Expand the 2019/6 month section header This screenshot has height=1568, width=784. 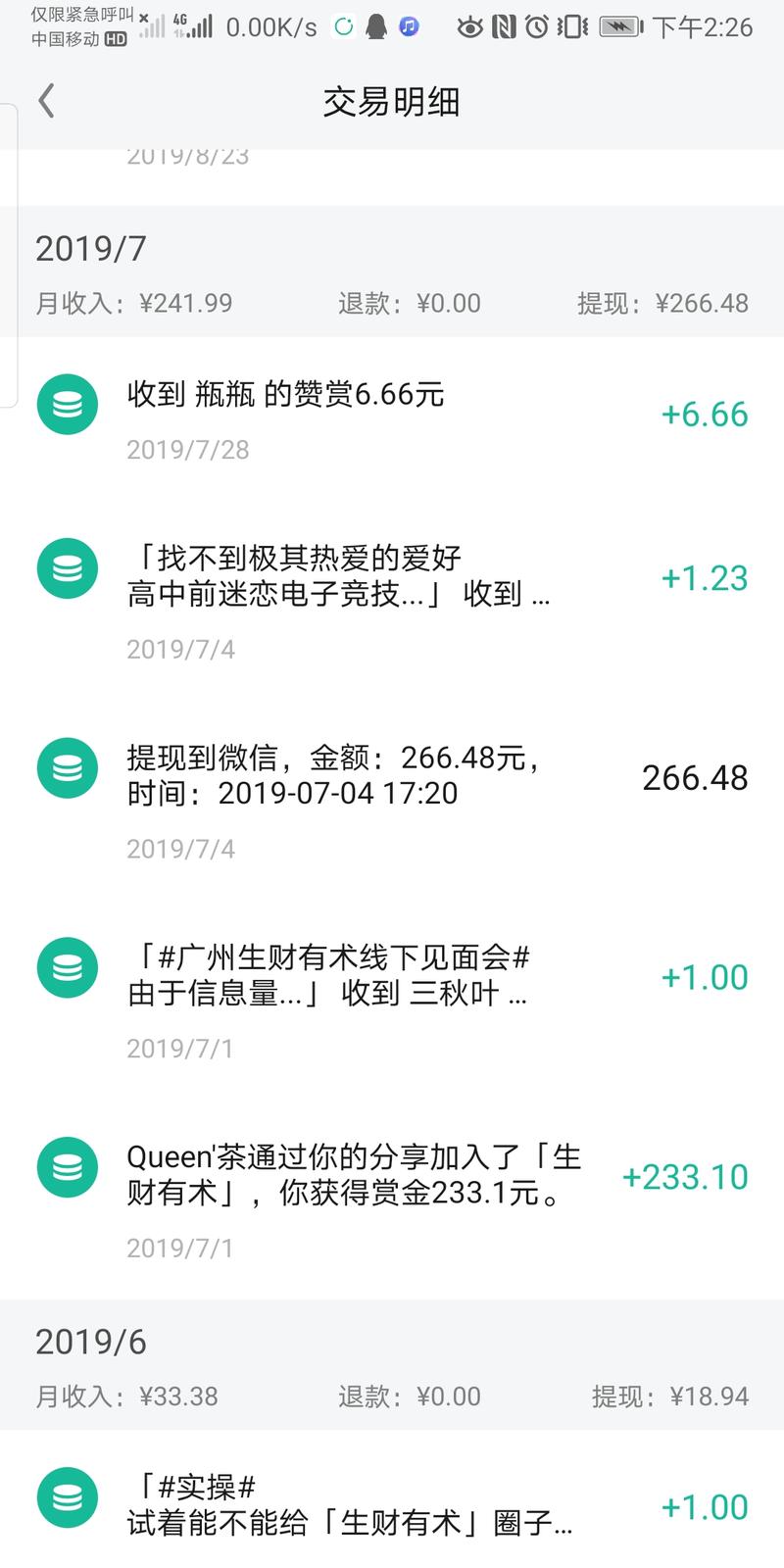pyautogui.click(x=90, y=1342)
